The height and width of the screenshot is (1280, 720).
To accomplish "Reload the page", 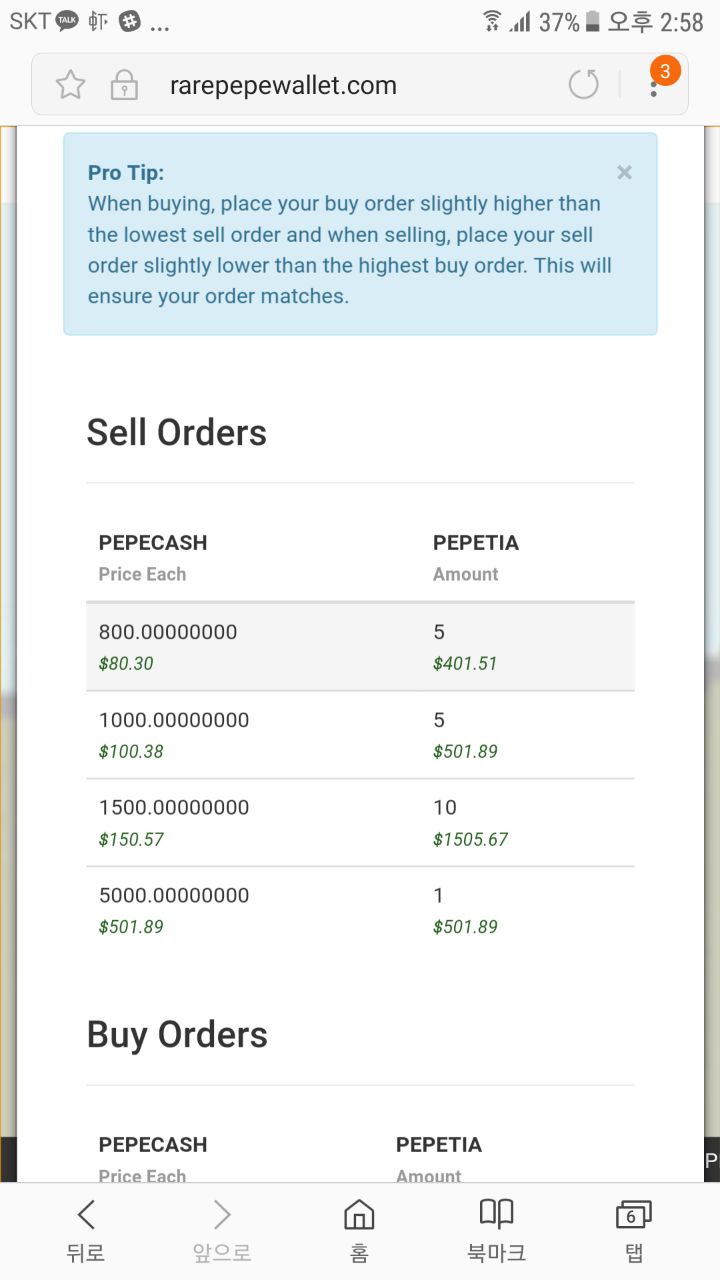I will (584, 85).
